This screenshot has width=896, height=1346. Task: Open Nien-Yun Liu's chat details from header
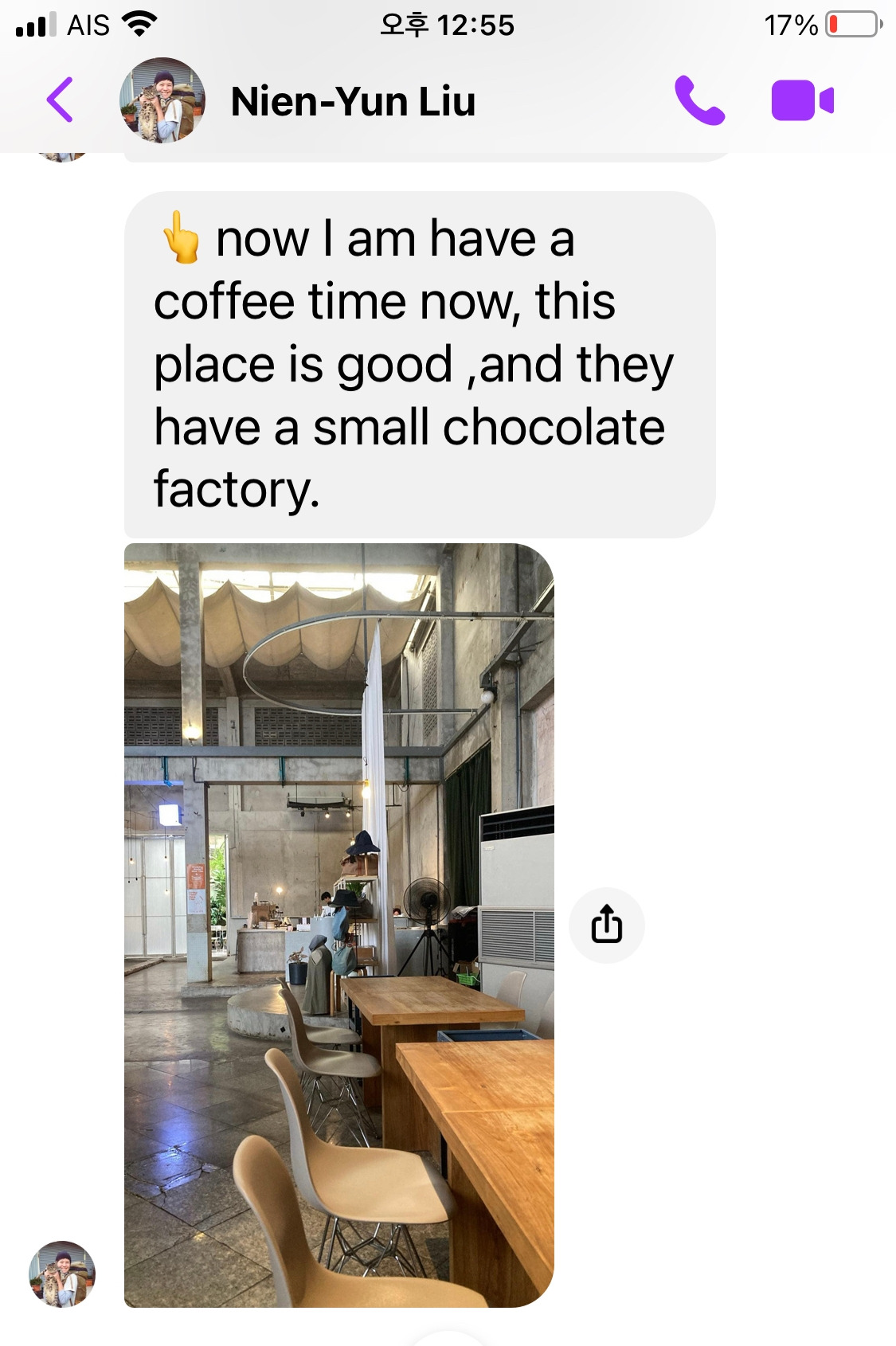click(x=353, y=101)
